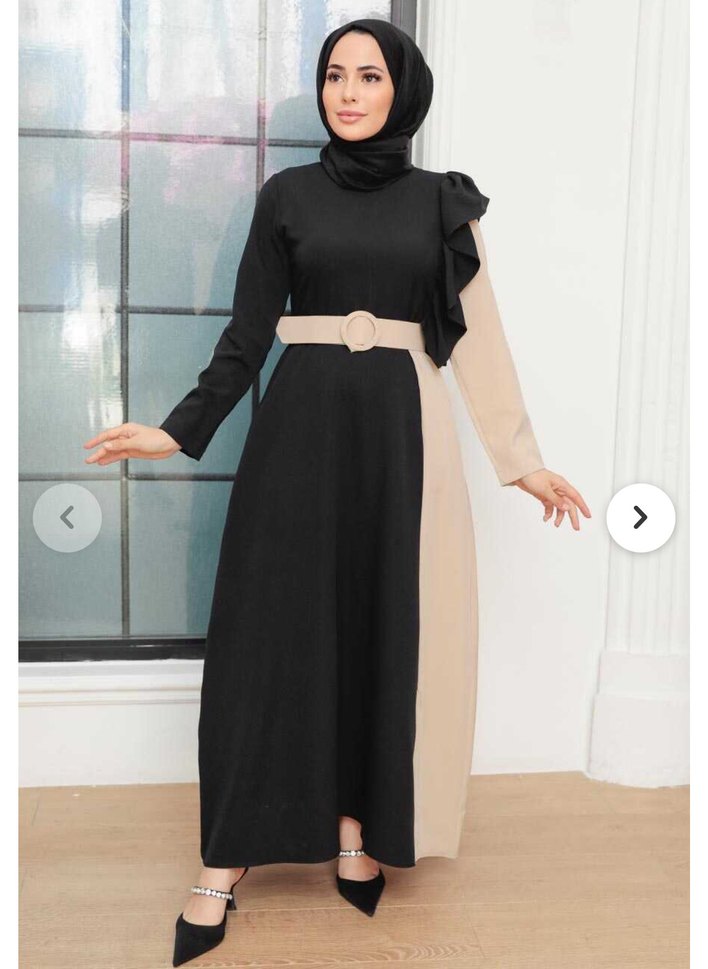
Task: Go back to the previous product photo
Action: (x=67, y=518)
